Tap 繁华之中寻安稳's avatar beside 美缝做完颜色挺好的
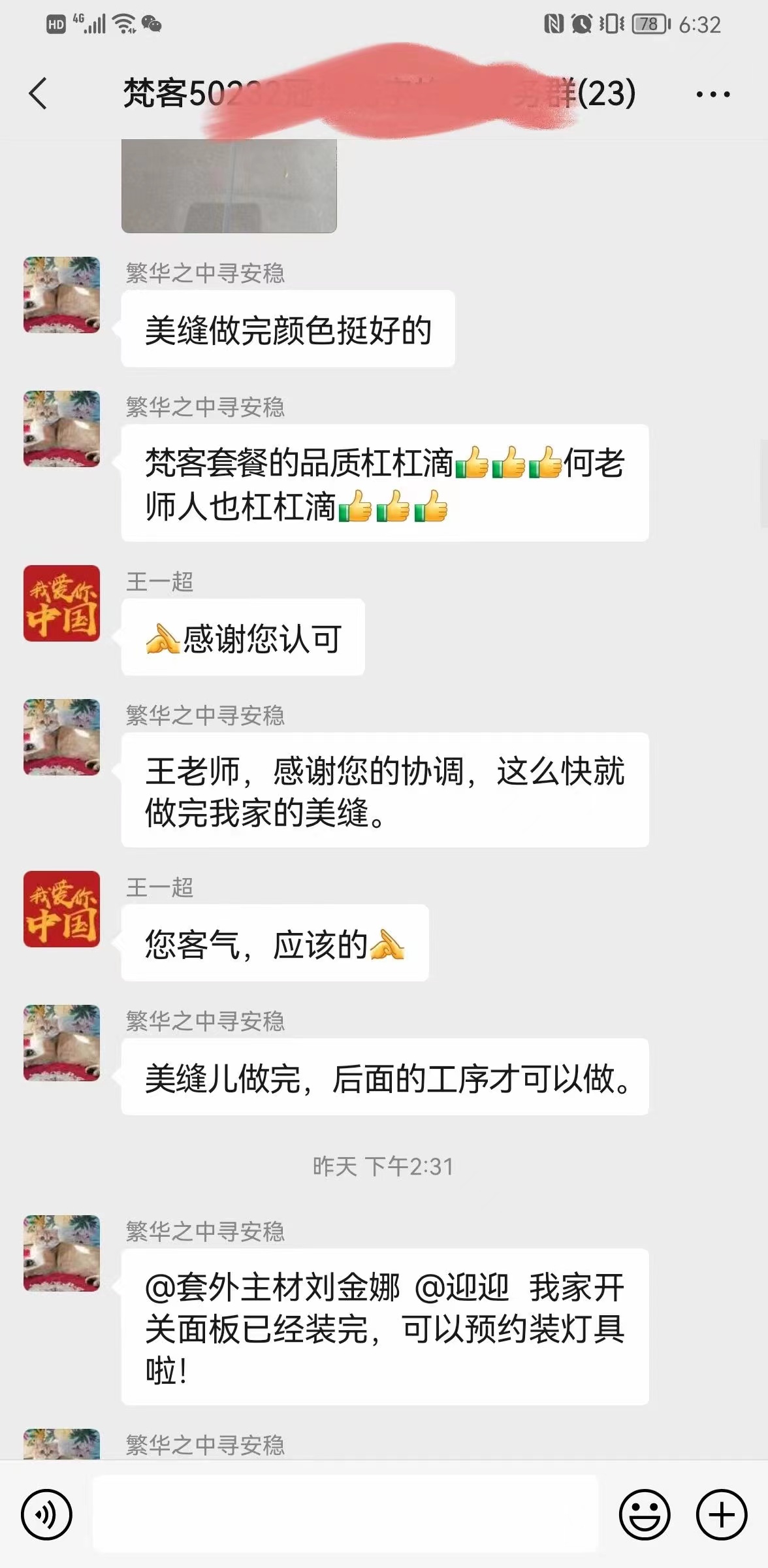Screen dimensions: 768x1568 point(62,295)
